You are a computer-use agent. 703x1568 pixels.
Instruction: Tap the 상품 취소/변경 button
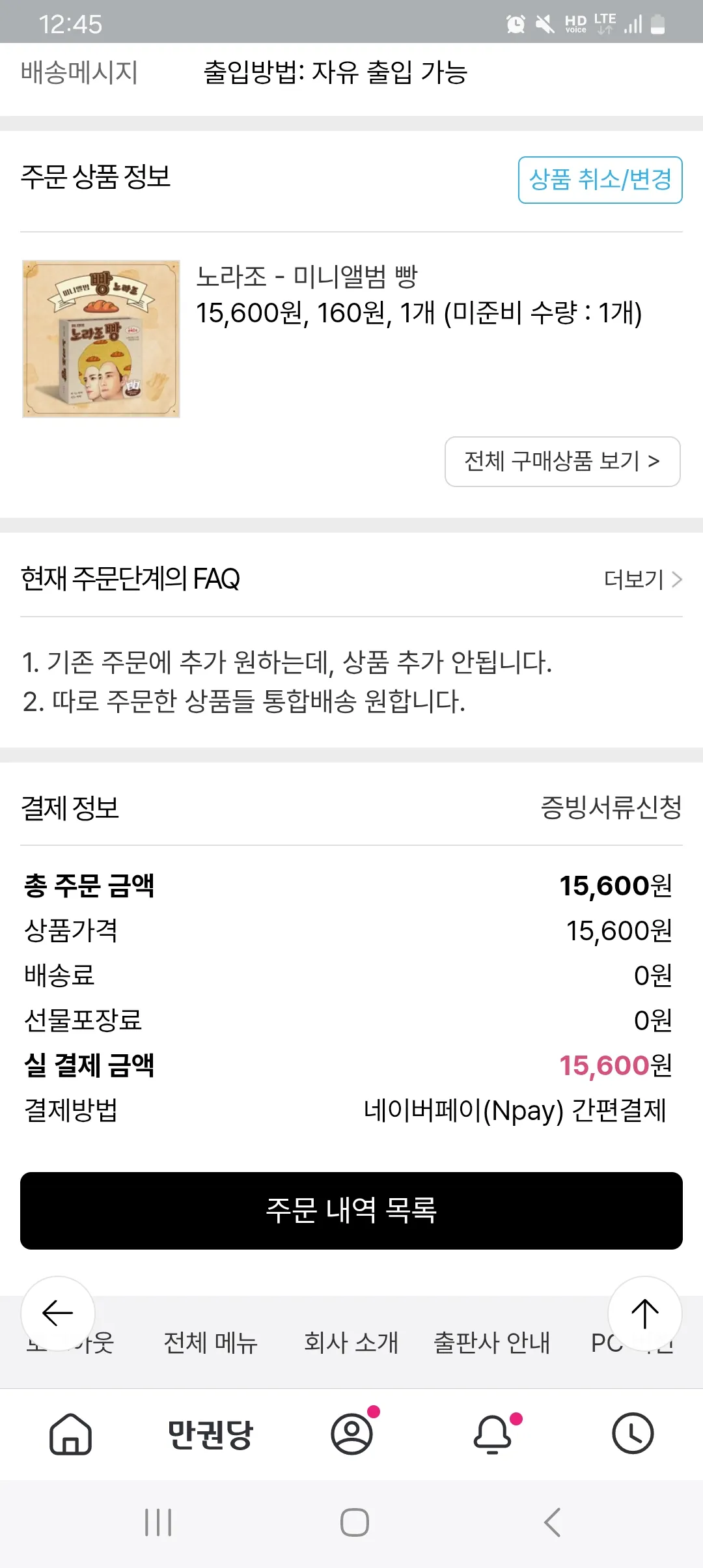(x=600, y=180)
